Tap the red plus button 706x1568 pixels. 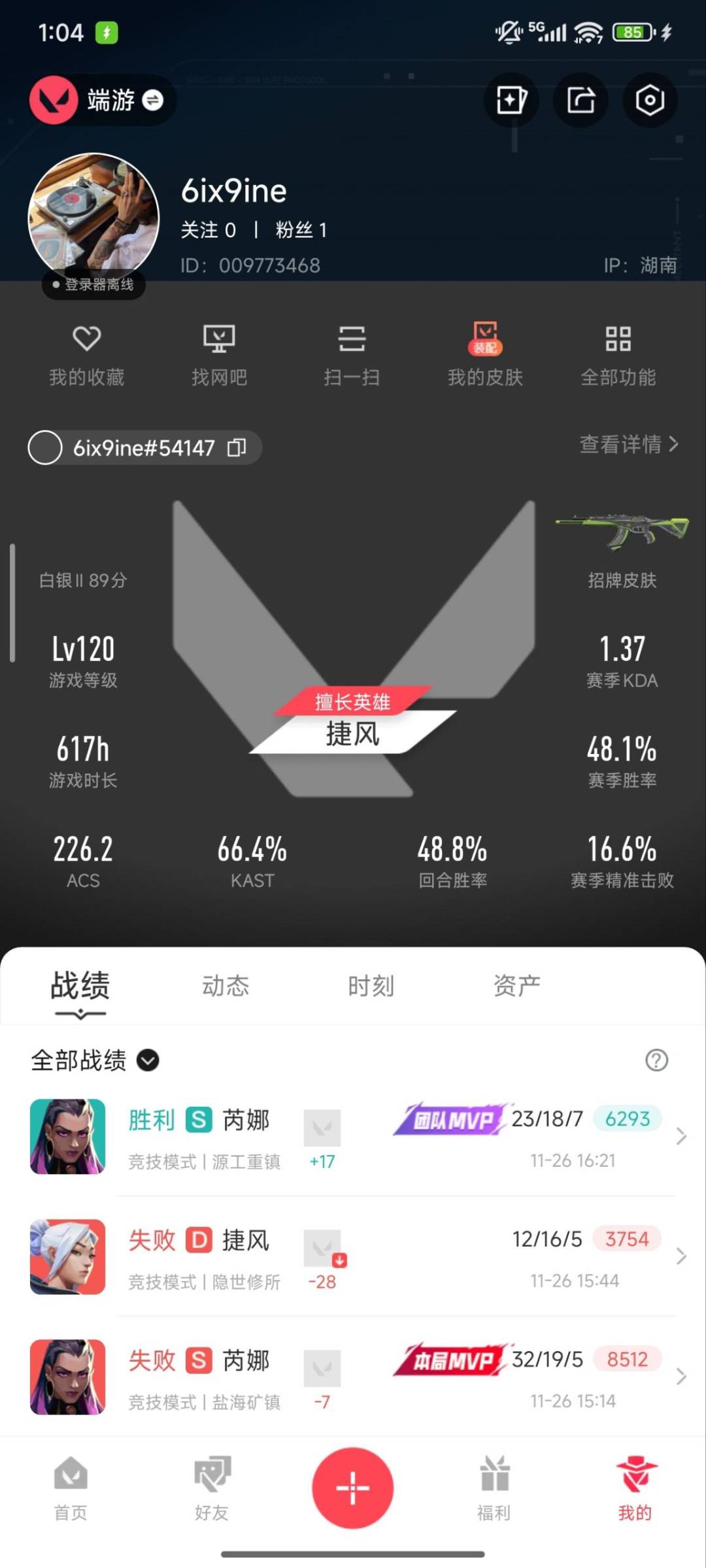pyautogui.click(x=352, y=1488)
